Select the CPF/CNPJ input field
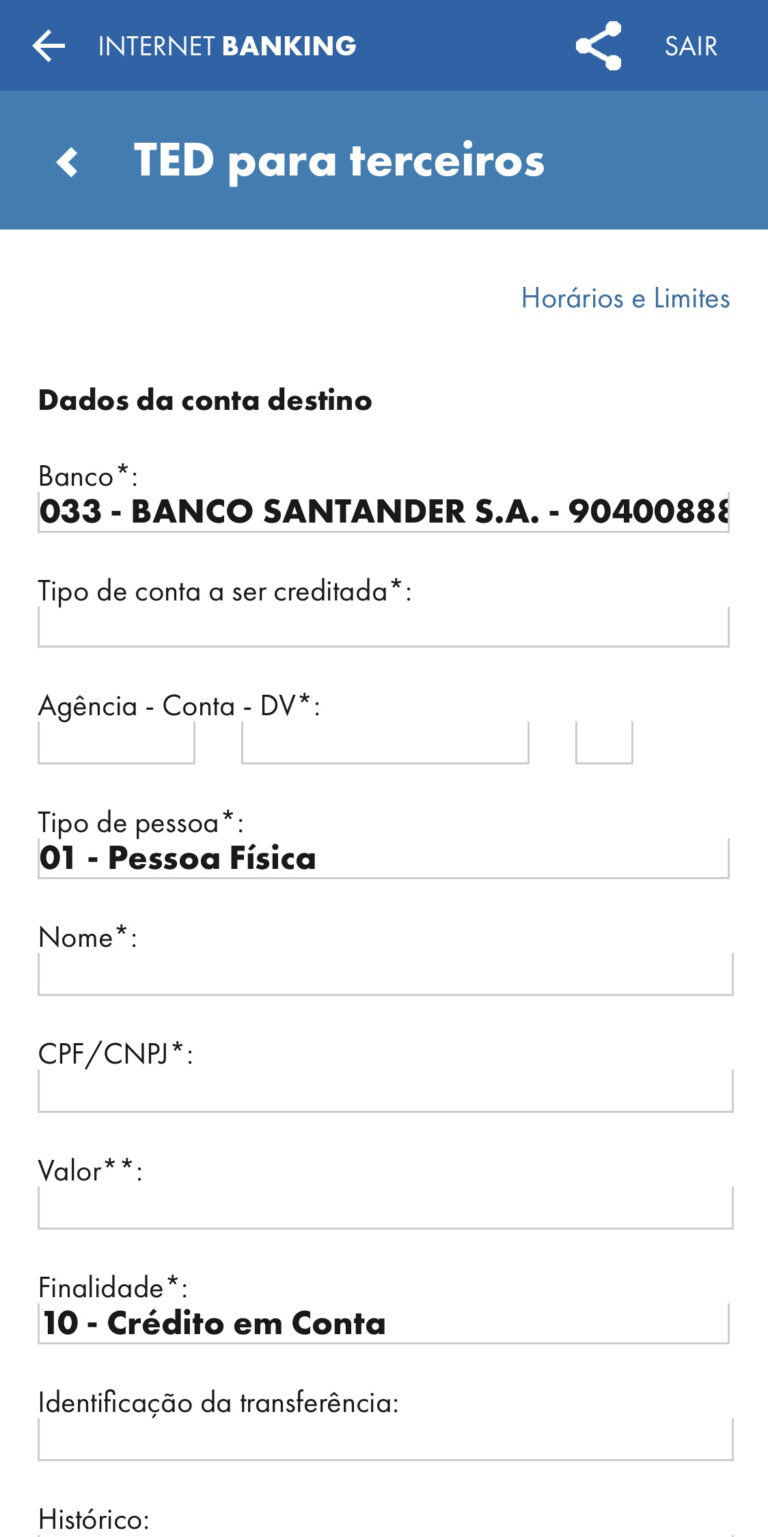 click(x=384, y=1089)
